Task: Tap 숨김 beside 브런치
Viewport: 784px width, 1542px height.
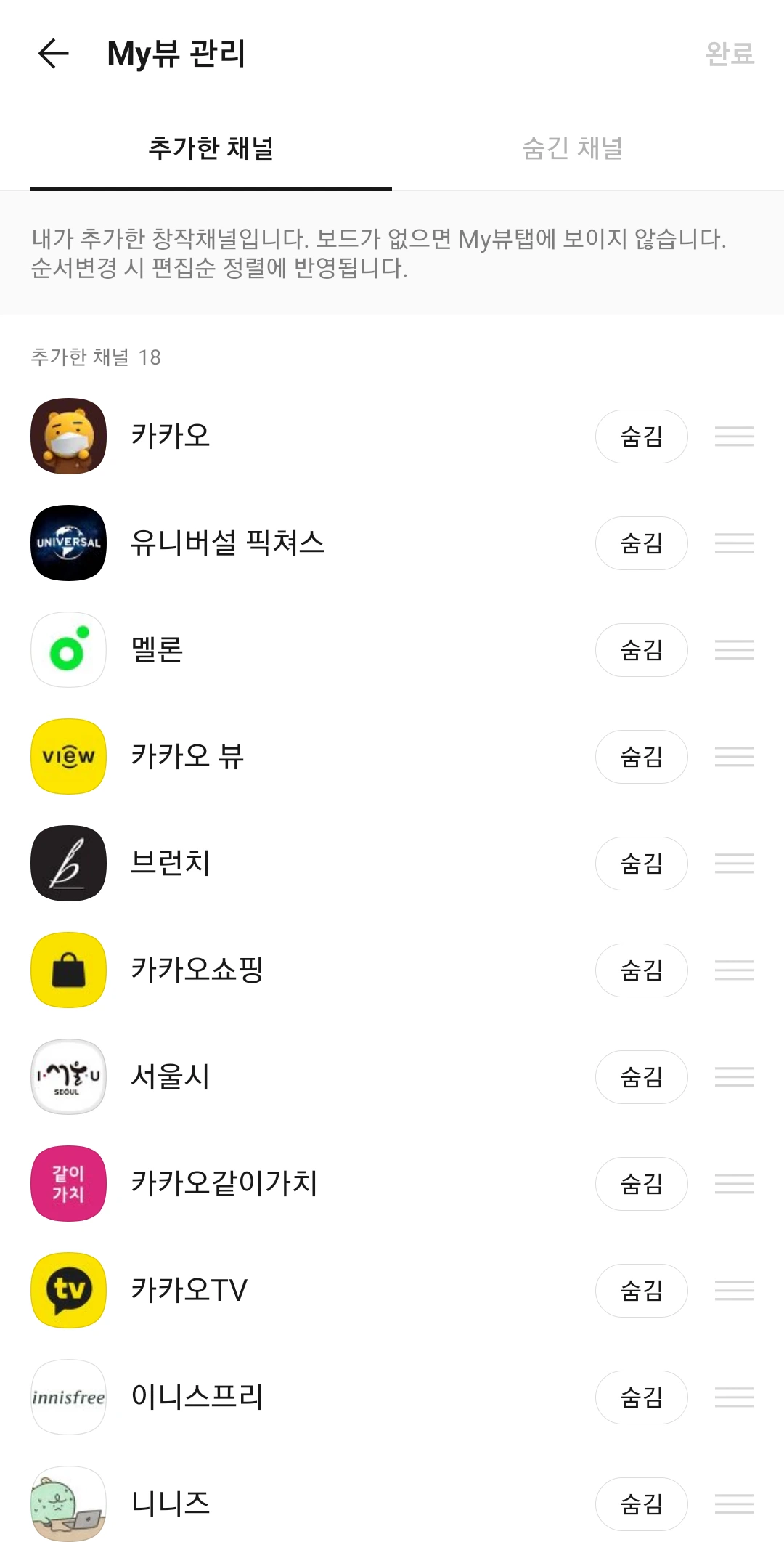Action: 641,864
